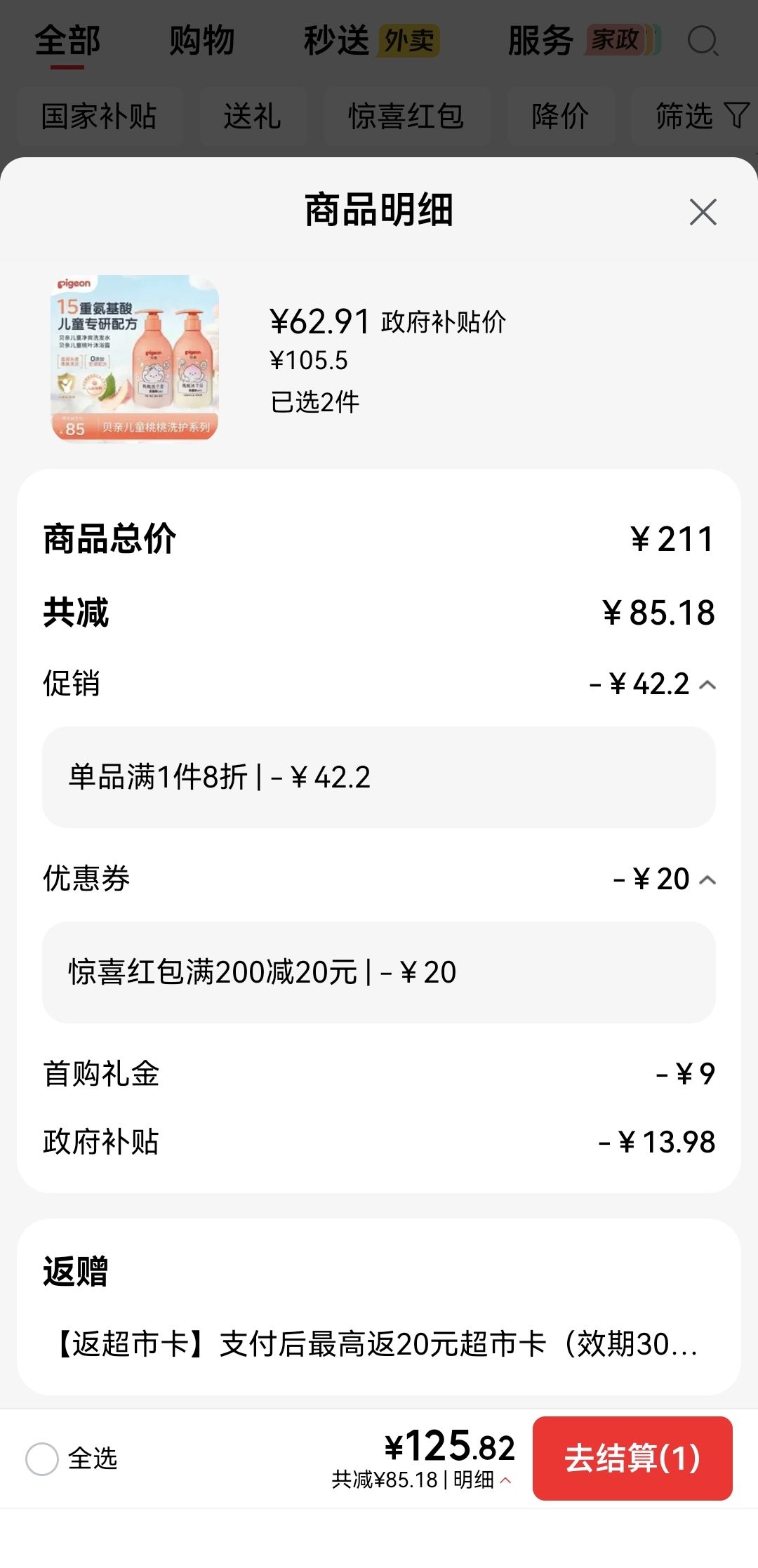This screenshot has width=758, height=1568.
Task: Switch to the 服务 tab
Action: pyautogui.click(x=584, y=41)
